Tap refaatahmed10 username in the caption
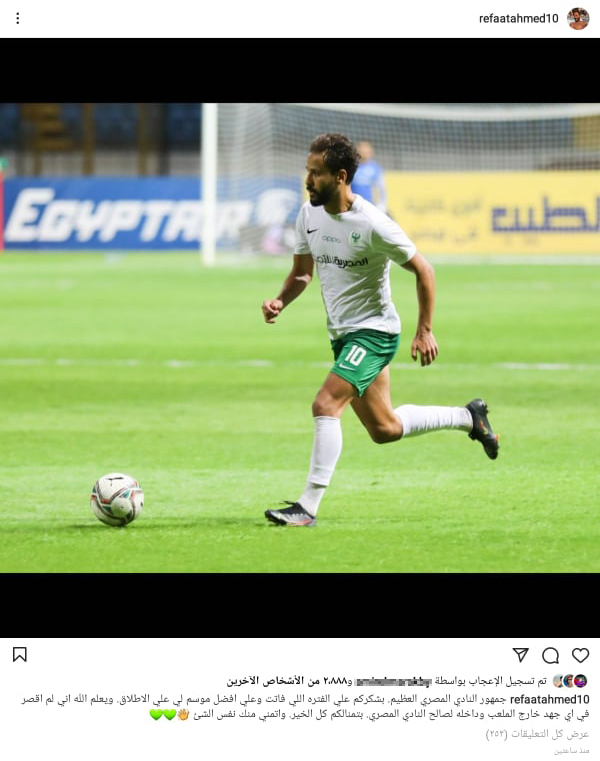This screenshot has width=600, height=761. [x=550, y=699]
